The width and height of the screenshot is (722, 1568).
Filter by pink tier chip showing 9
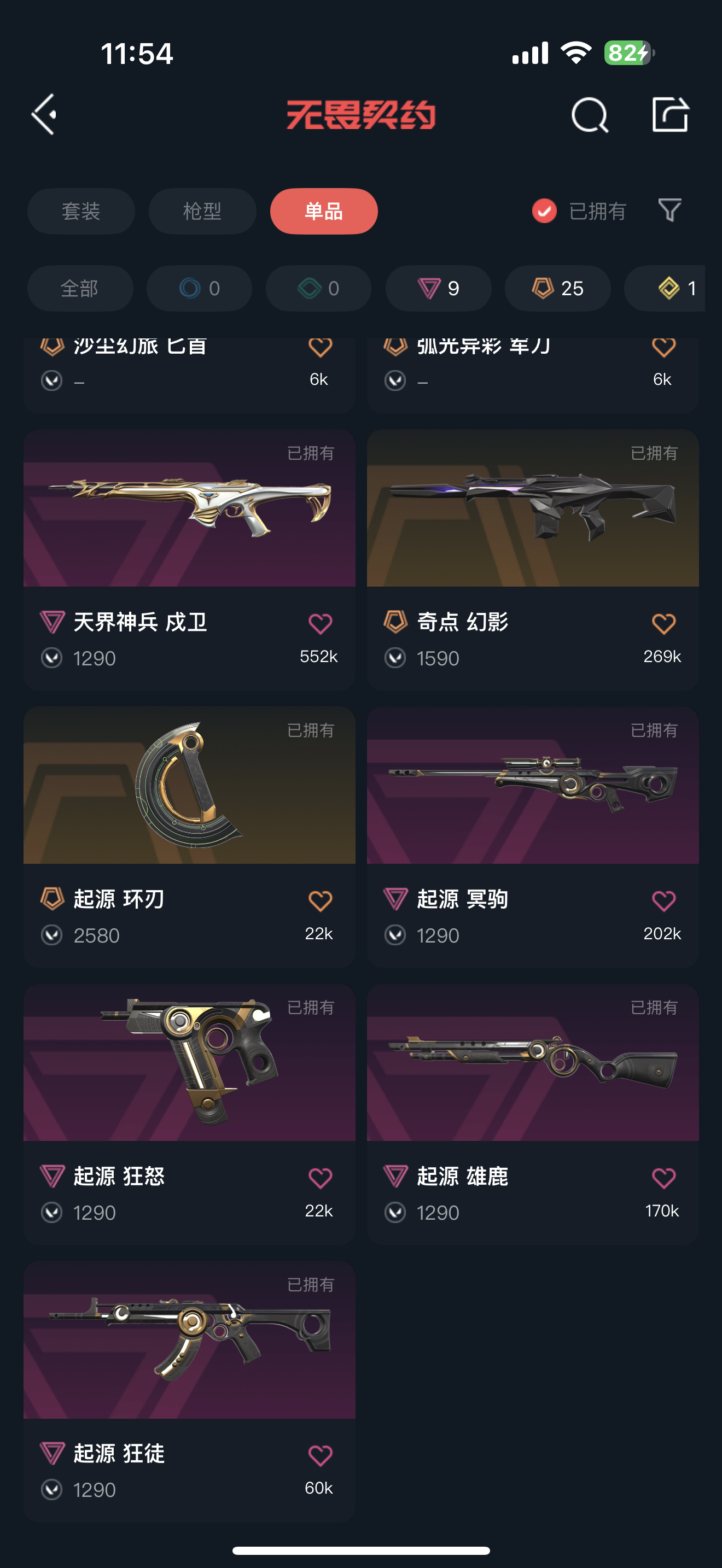click(438, 288)
